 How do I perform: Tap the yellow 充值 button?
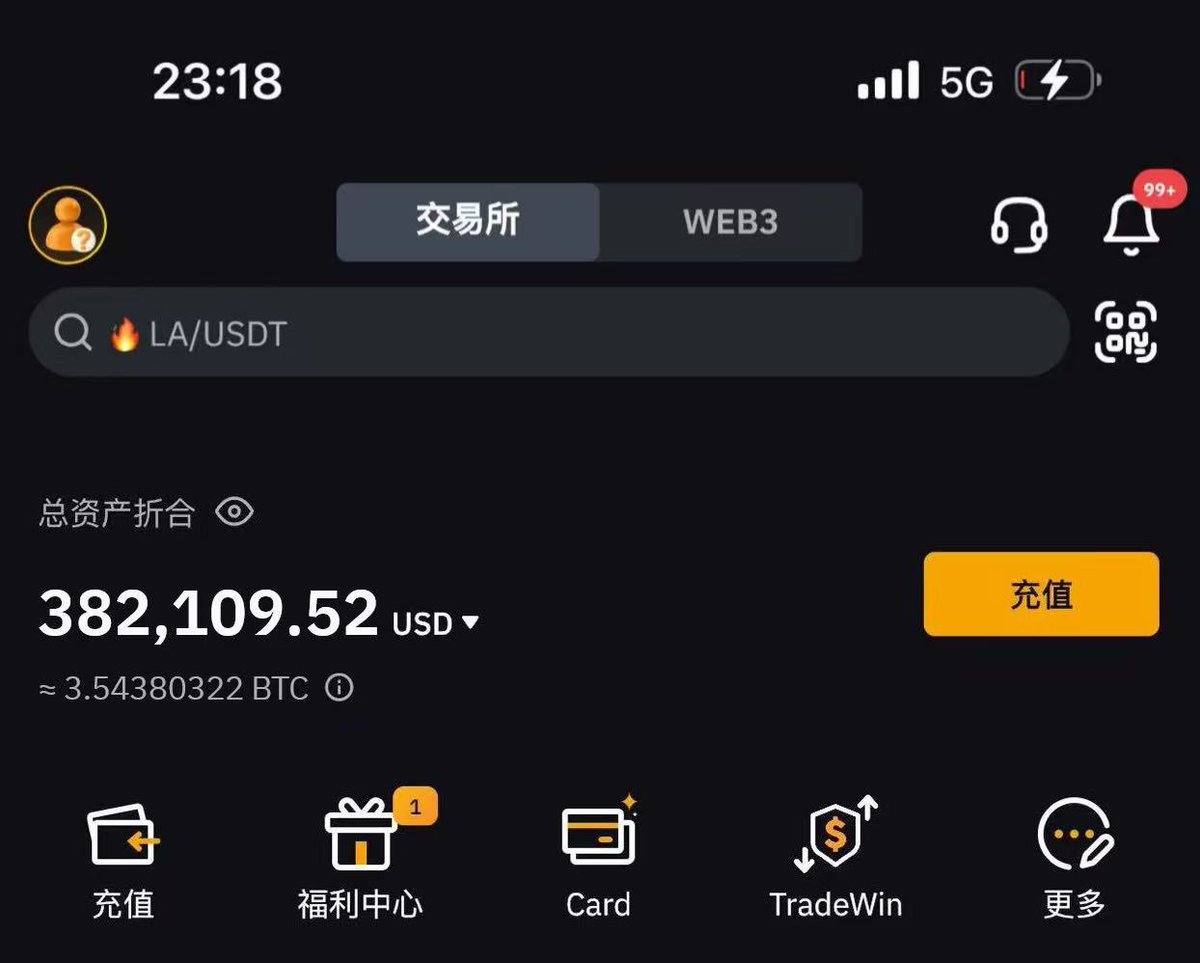(1041, 594)
